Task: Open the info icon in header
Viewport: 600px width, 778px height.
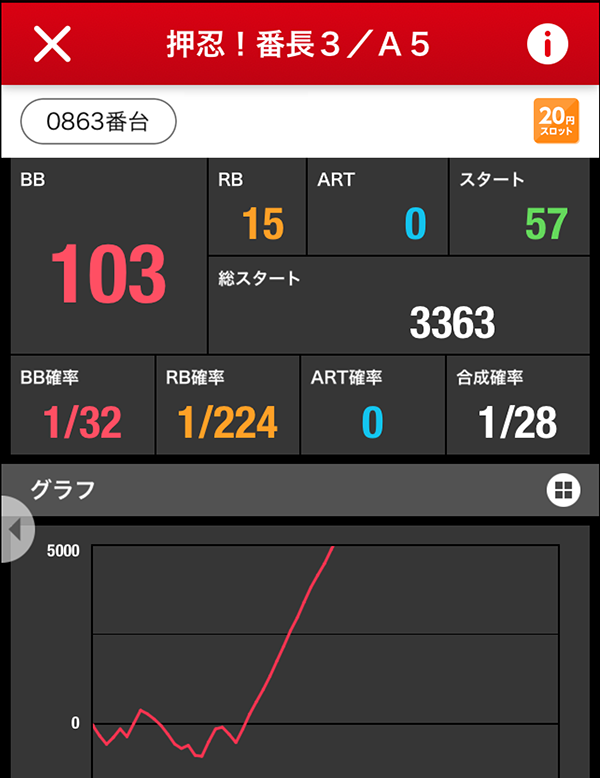Action: coord(547,44)
